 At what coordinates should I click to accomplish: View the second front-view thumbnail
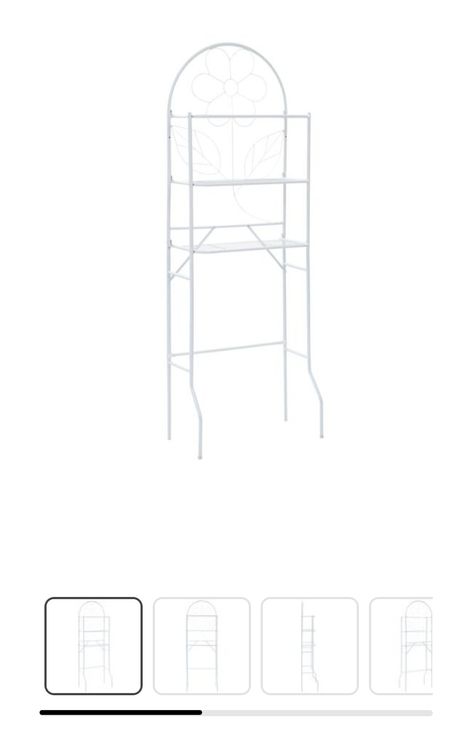(x=201, y=645)
